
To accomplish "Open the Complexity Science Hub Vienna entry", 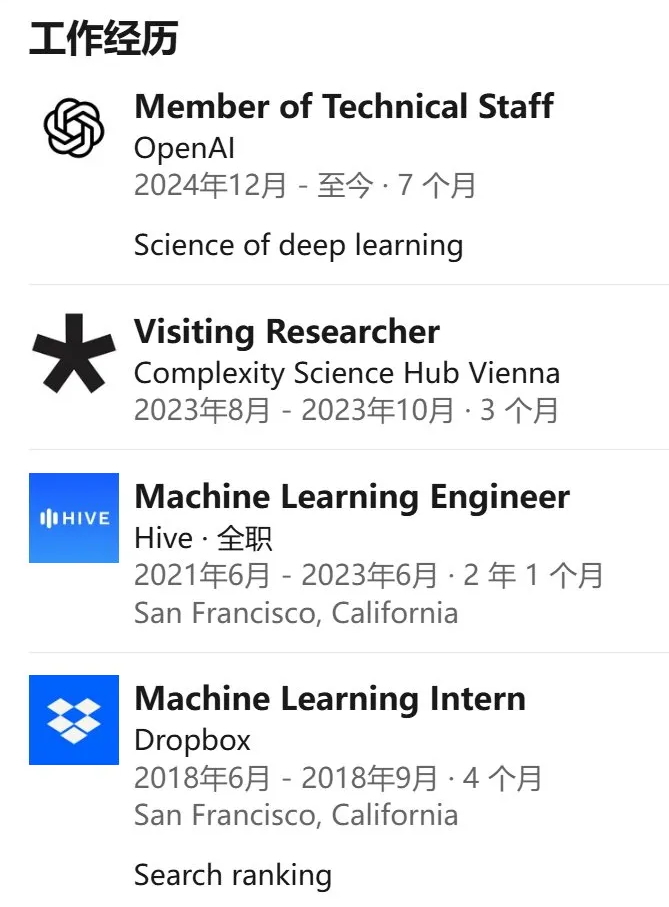I will tap(287, 332).
